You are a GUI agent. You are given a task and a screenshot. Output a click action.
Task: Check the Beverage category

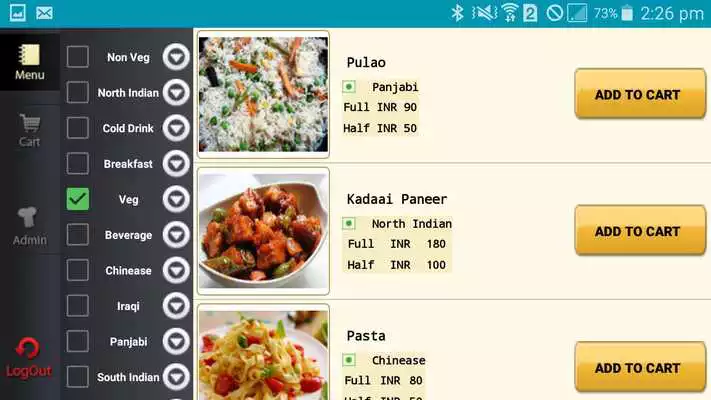click(x=78, y=235)
